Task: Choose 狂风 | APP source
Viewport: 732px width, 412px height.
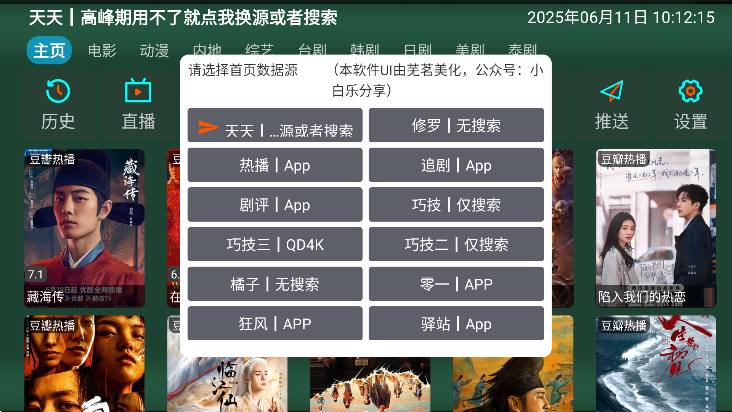Action: tap(275, 323)
